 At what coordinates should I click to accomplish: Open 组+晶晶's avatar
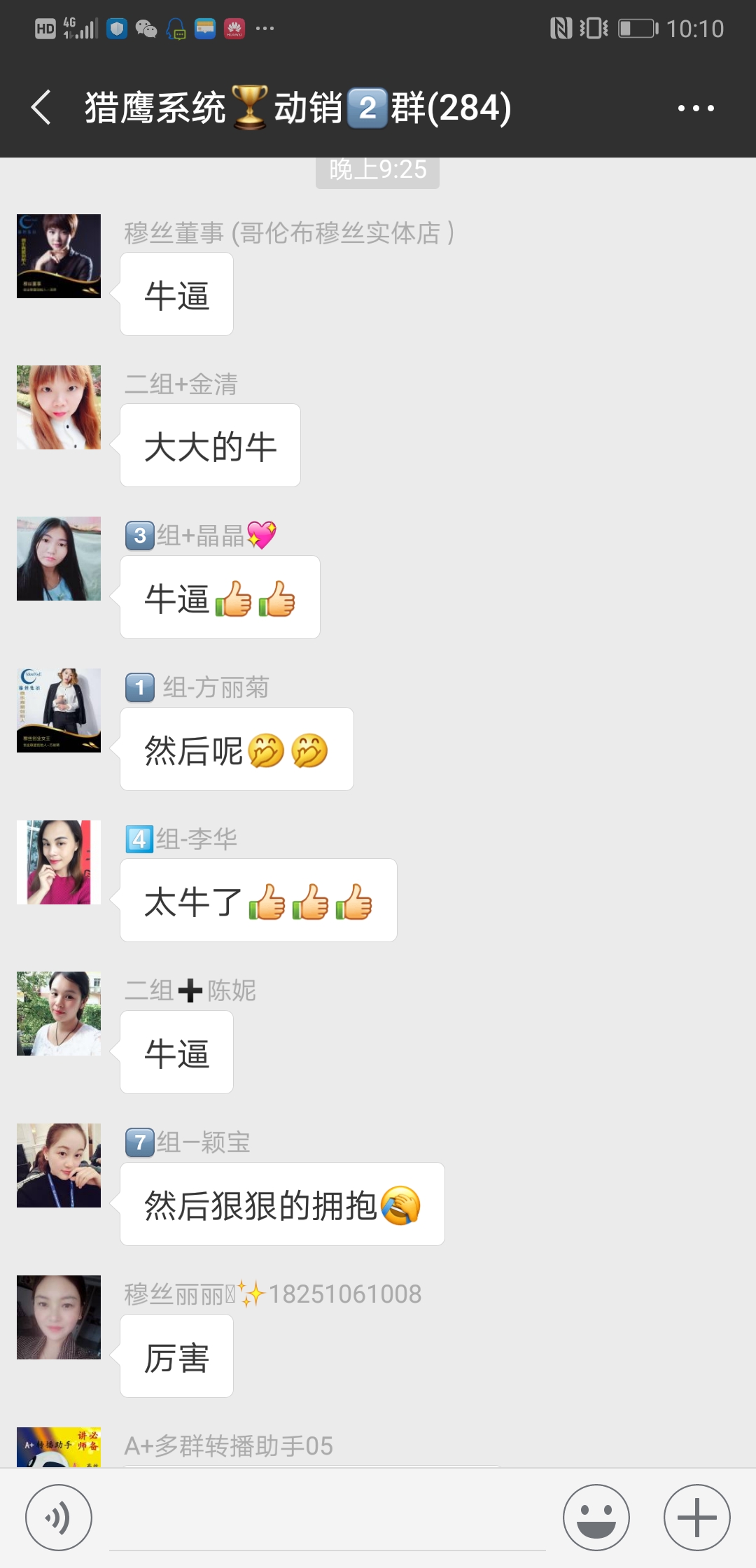tap(59, 559)
